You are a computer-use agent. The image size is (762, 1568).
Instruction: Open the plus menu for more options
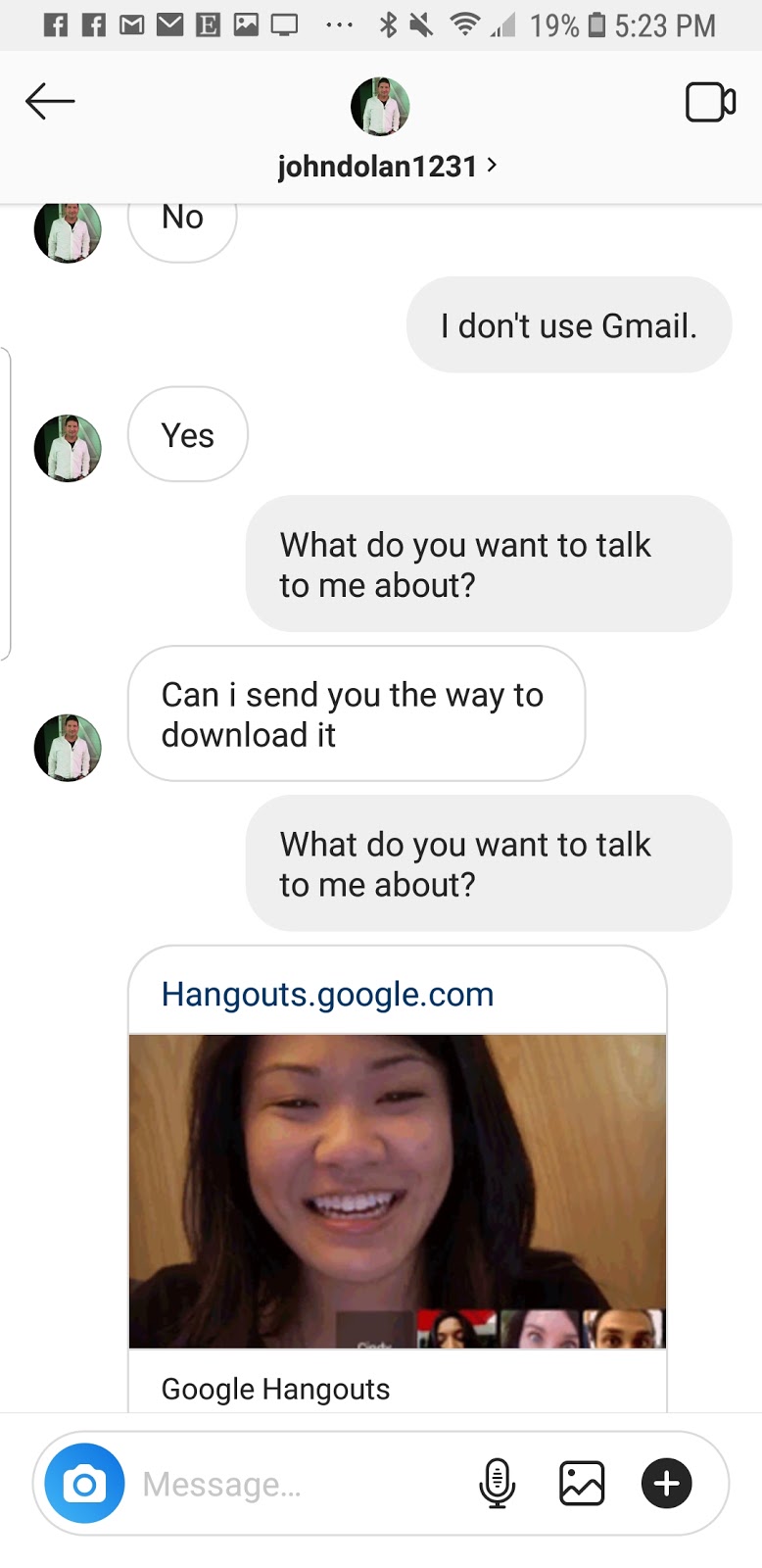tap(667, 1484)
